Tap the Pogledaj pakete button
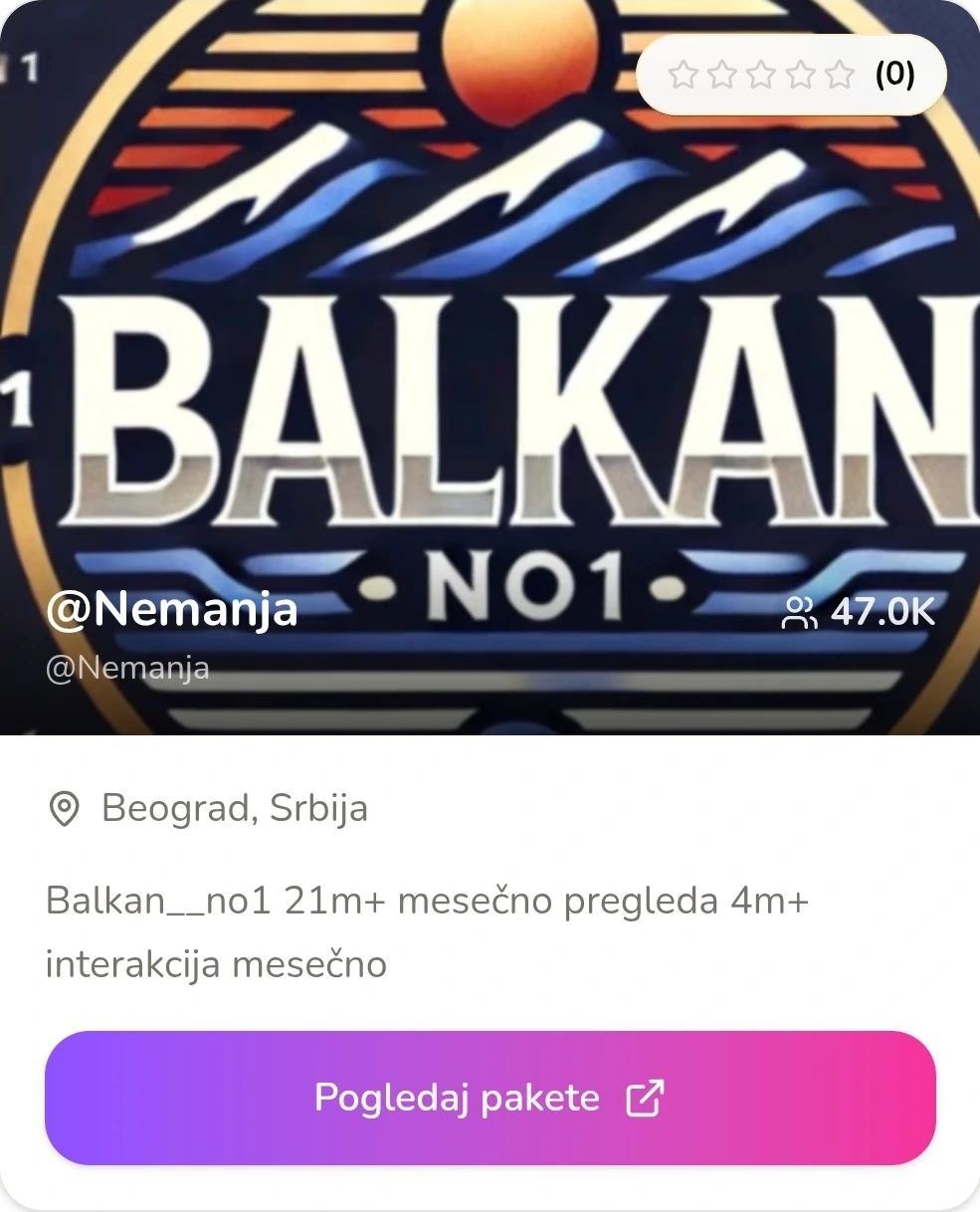The height and width of the screenshot is (1212, 980). [x=490, y=1098]
